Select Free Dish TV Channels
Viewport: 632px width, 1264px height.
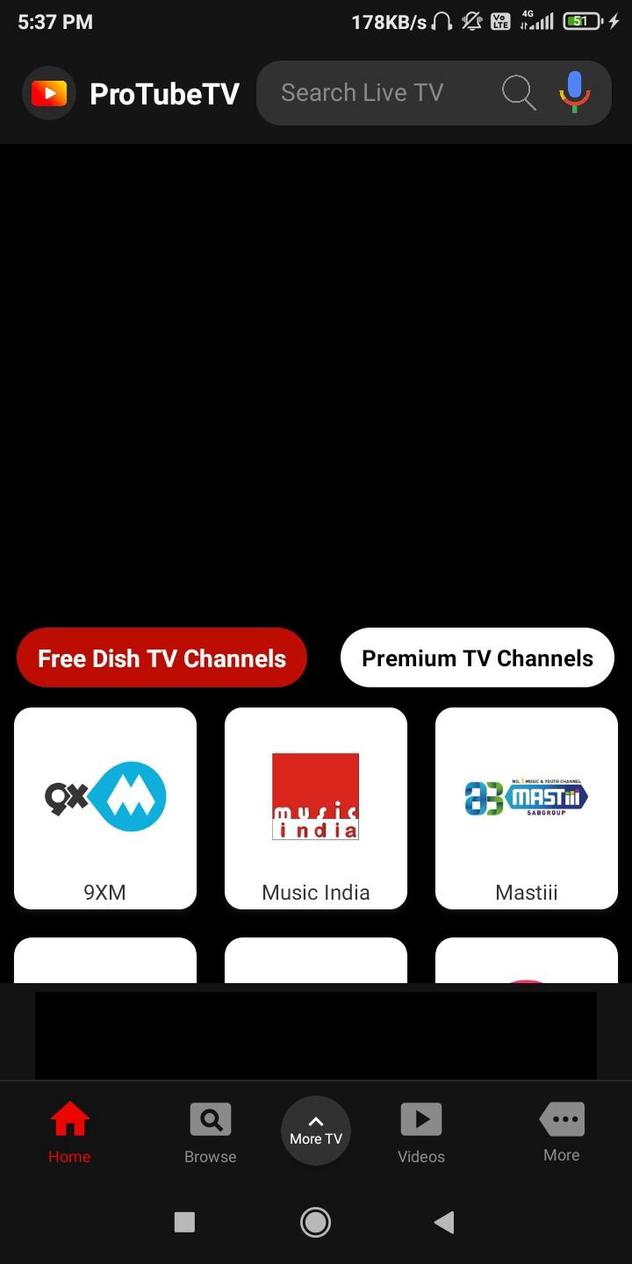pyautogui.click(x=161, y=658)
